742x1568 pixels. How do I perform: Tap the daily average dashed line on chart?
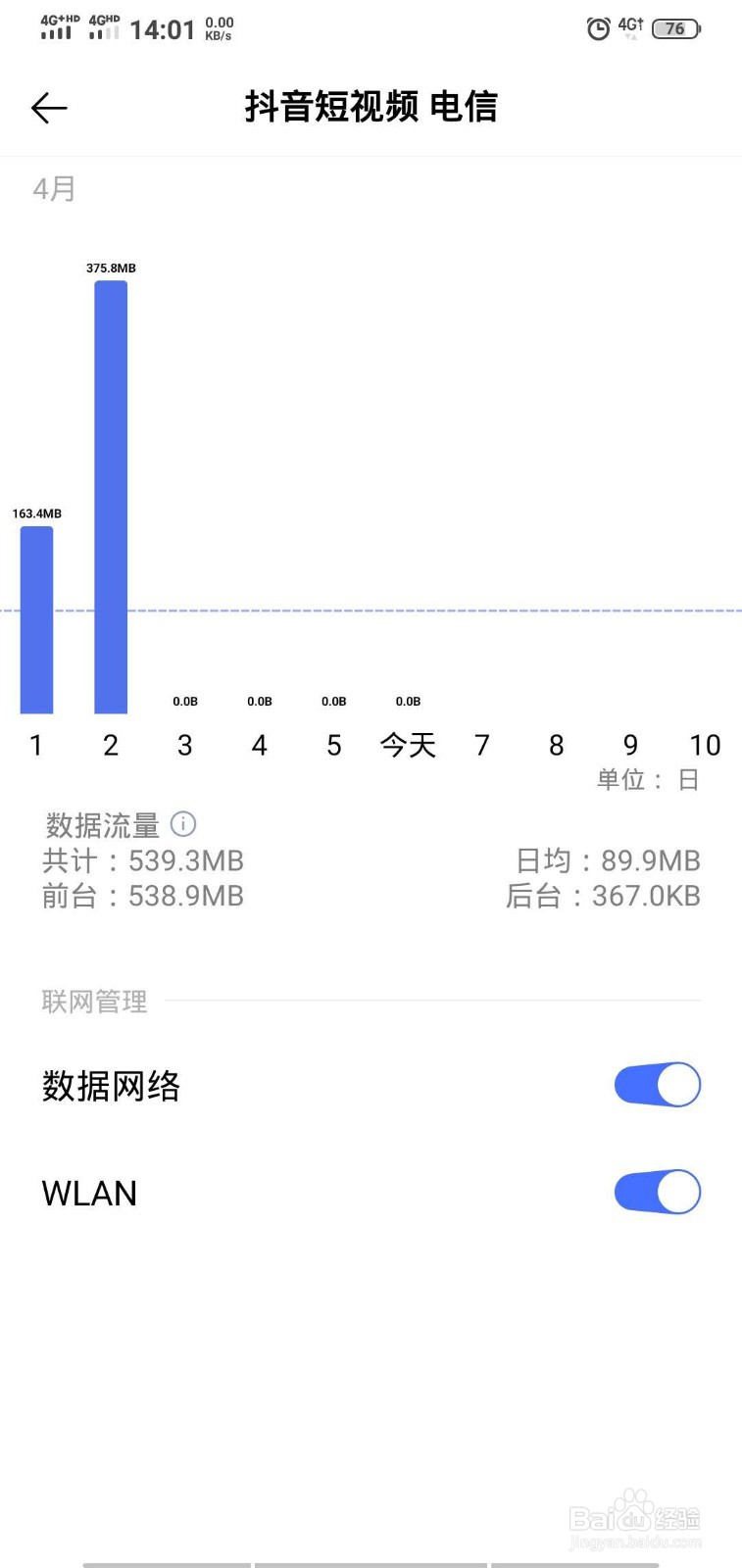coord(392,610)
